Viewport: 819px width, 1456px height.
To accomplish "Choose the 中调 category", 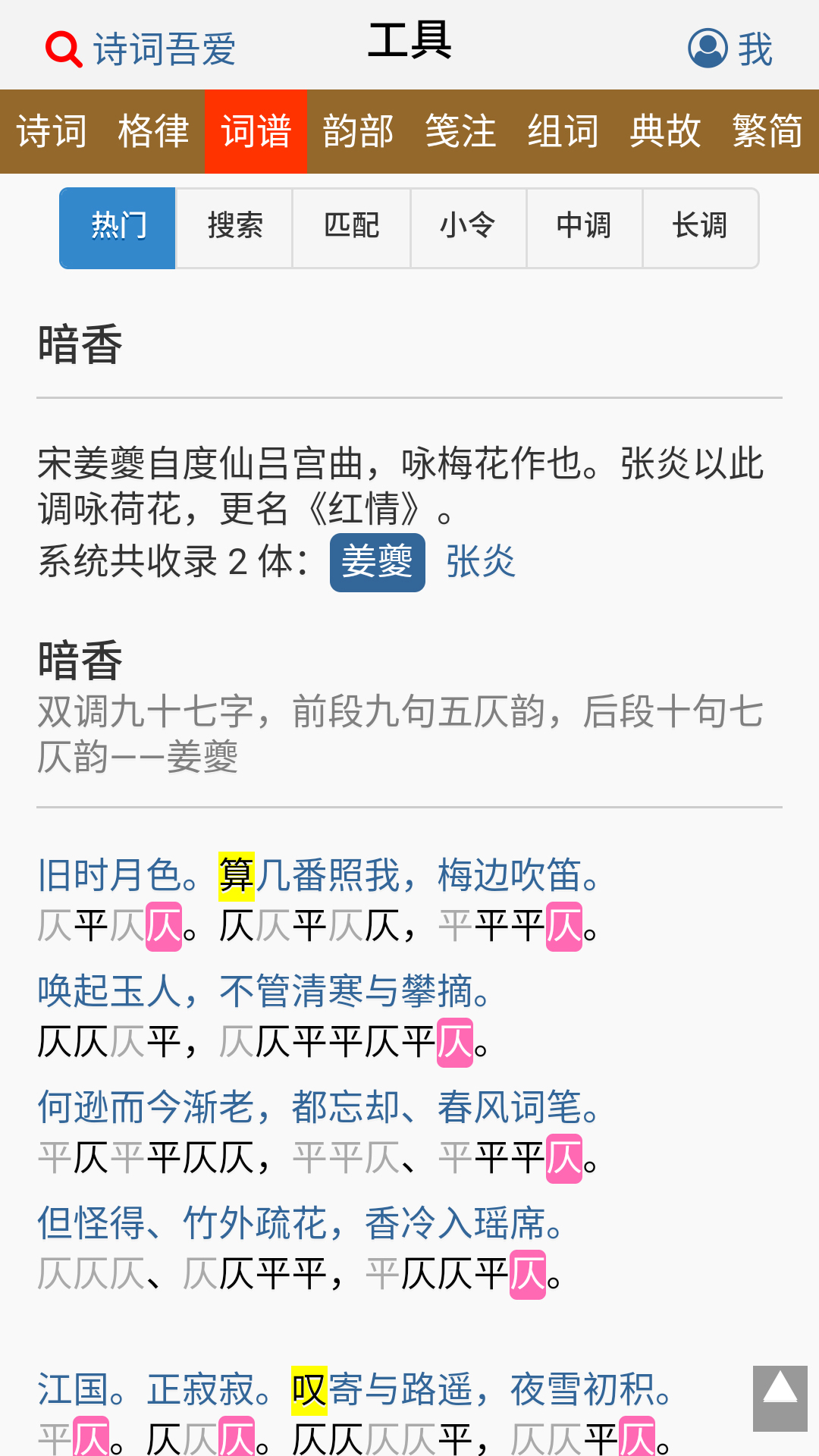I will [585, 227].
